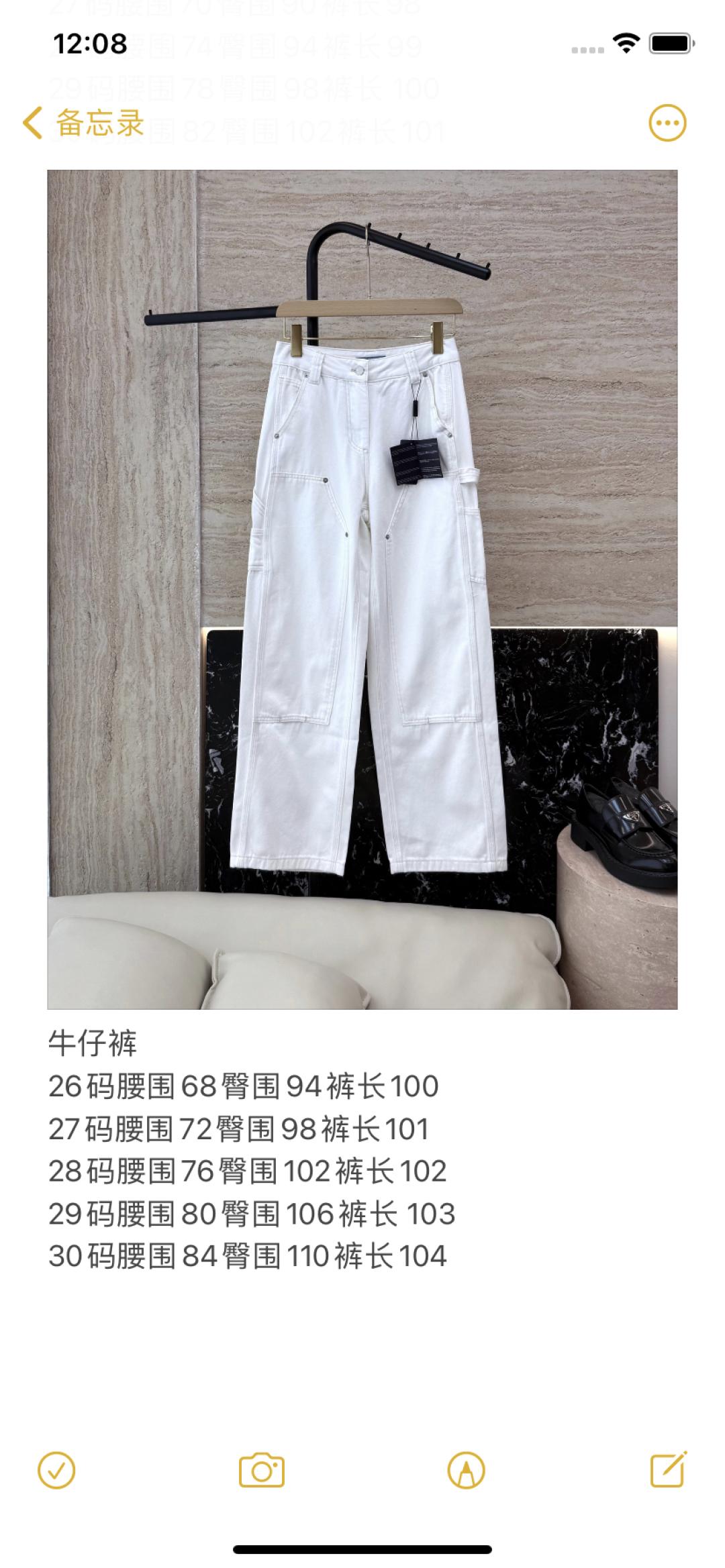Compose a new note
The width and height of the screenshot is (725, 1568).
pyautogui.click(x=669, y=1471)
